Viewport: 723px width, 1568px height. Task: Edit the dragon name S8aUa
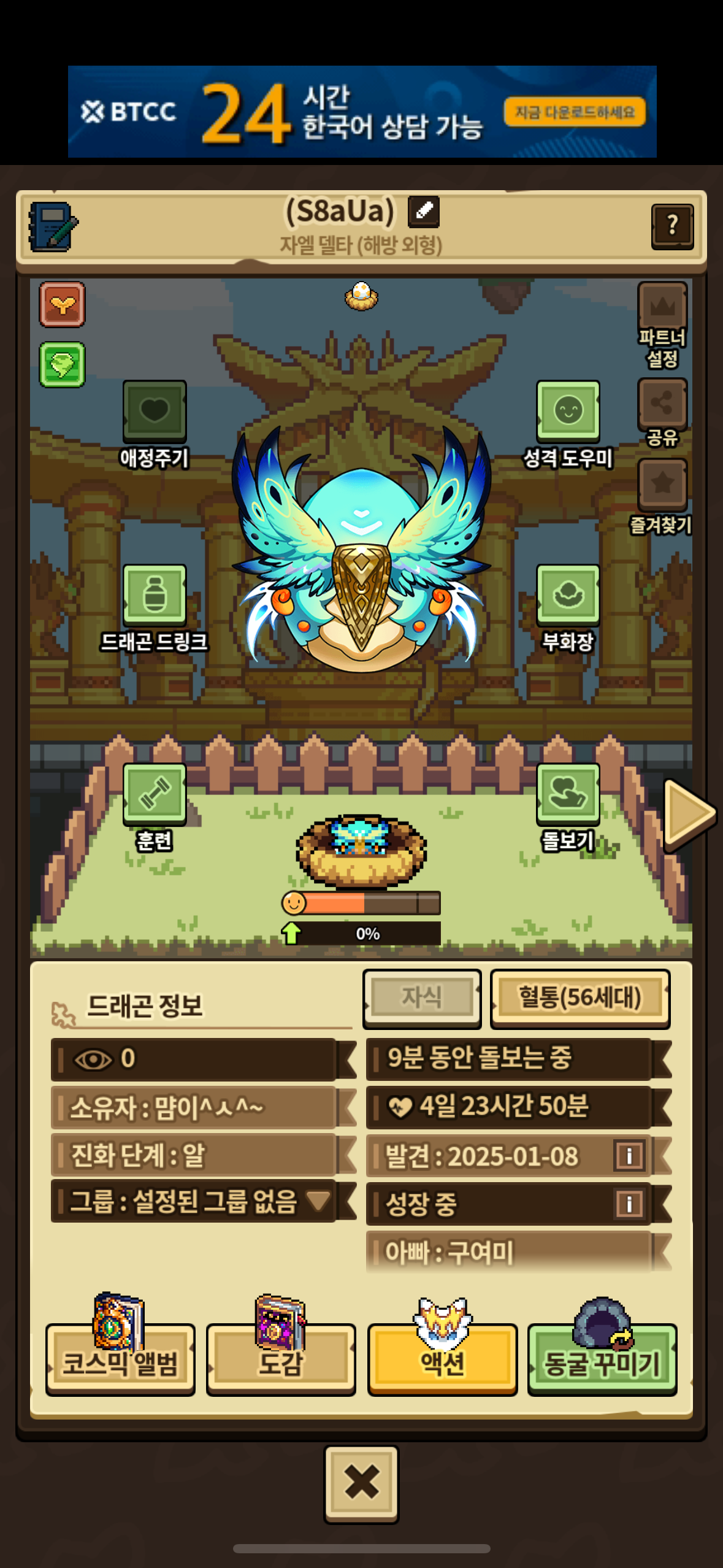point(424,211)
